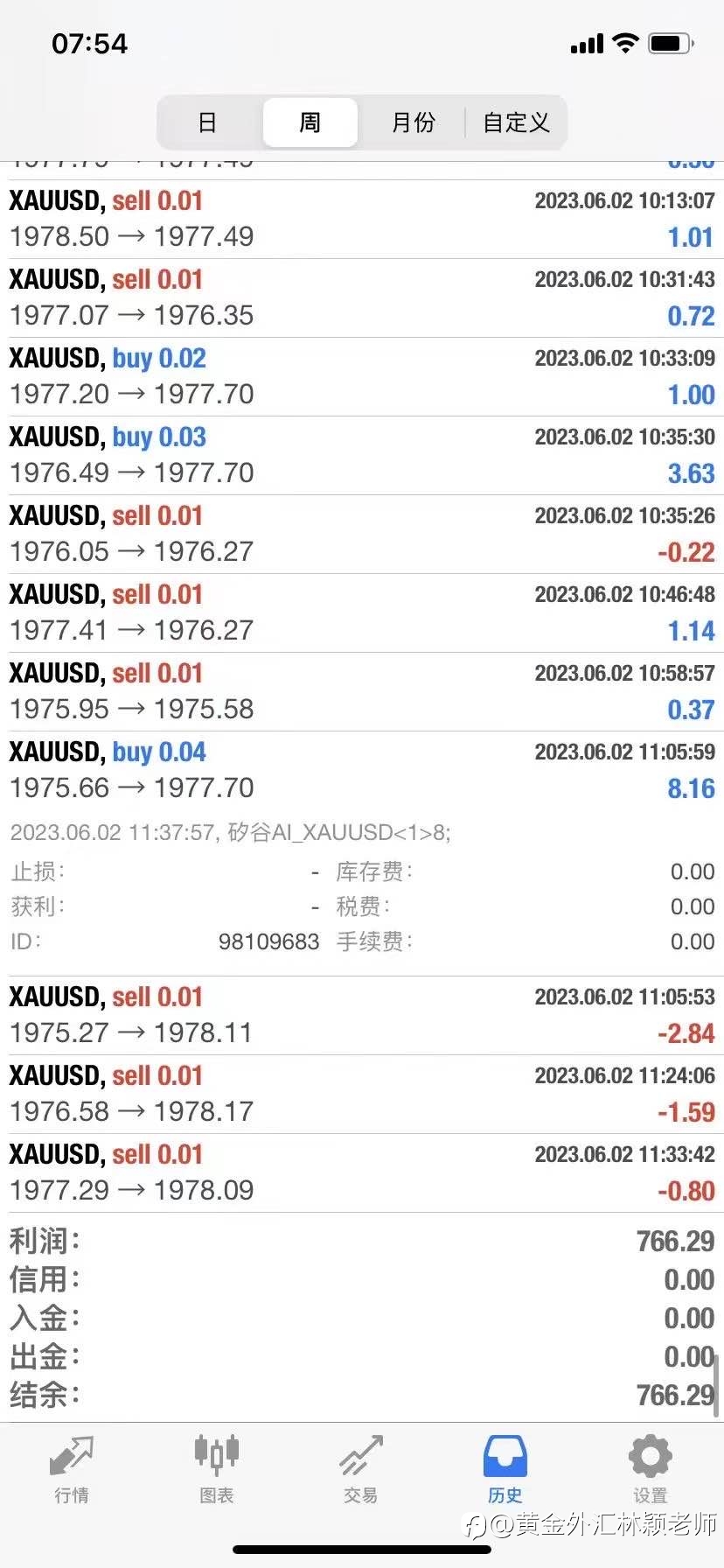Select the 历史 history tab

click(x=505, y=1470)
